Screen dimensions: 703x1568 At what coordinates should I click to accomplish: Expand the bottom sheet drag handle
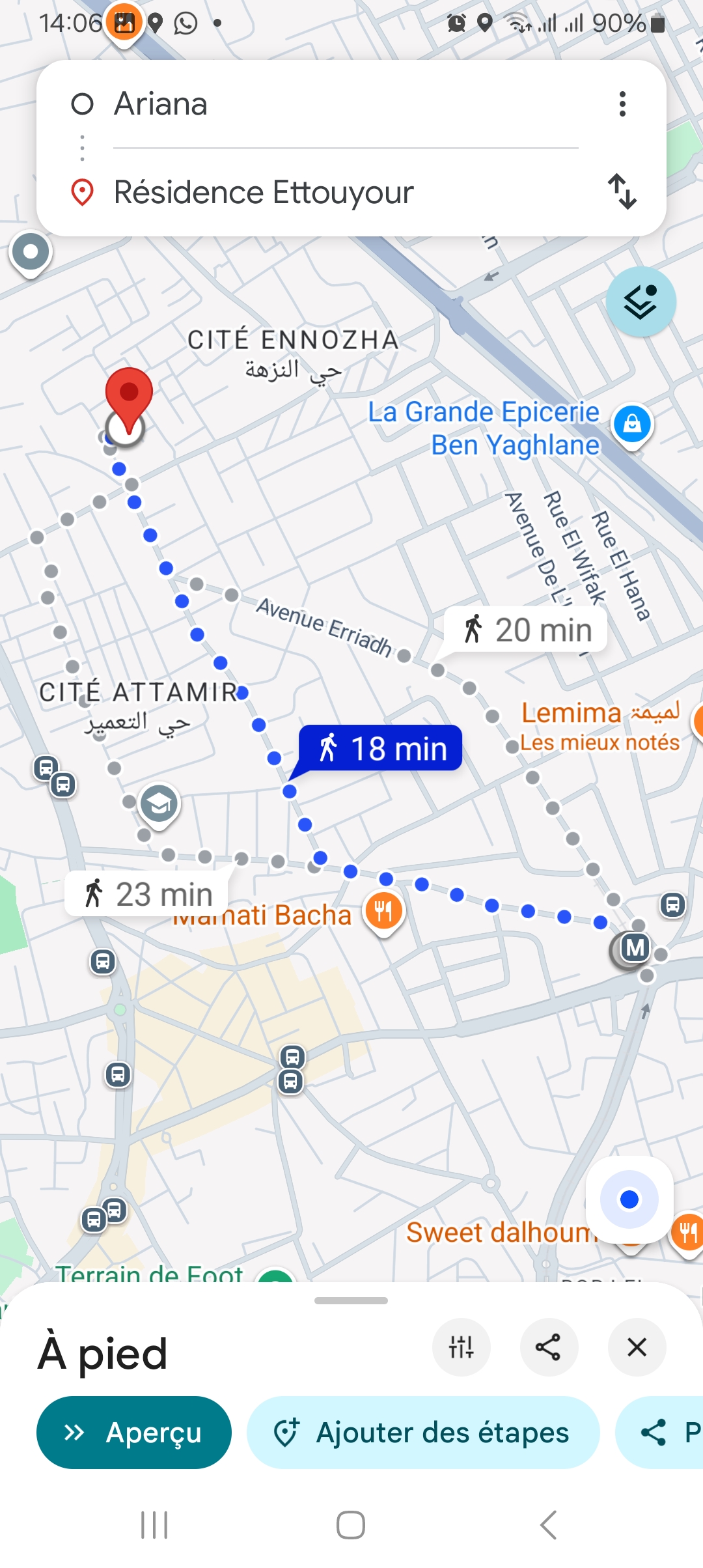tap(350, 1300)
